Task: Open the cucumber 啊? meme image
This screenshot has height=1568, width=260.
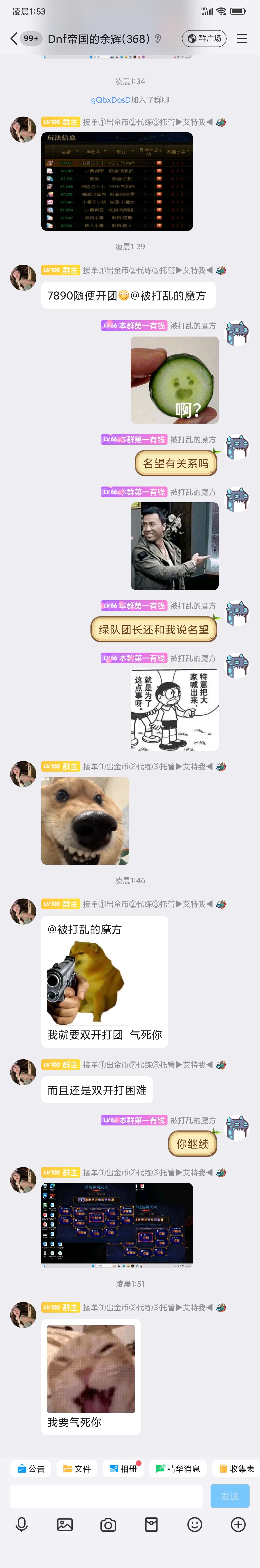Action: point(174,380)
